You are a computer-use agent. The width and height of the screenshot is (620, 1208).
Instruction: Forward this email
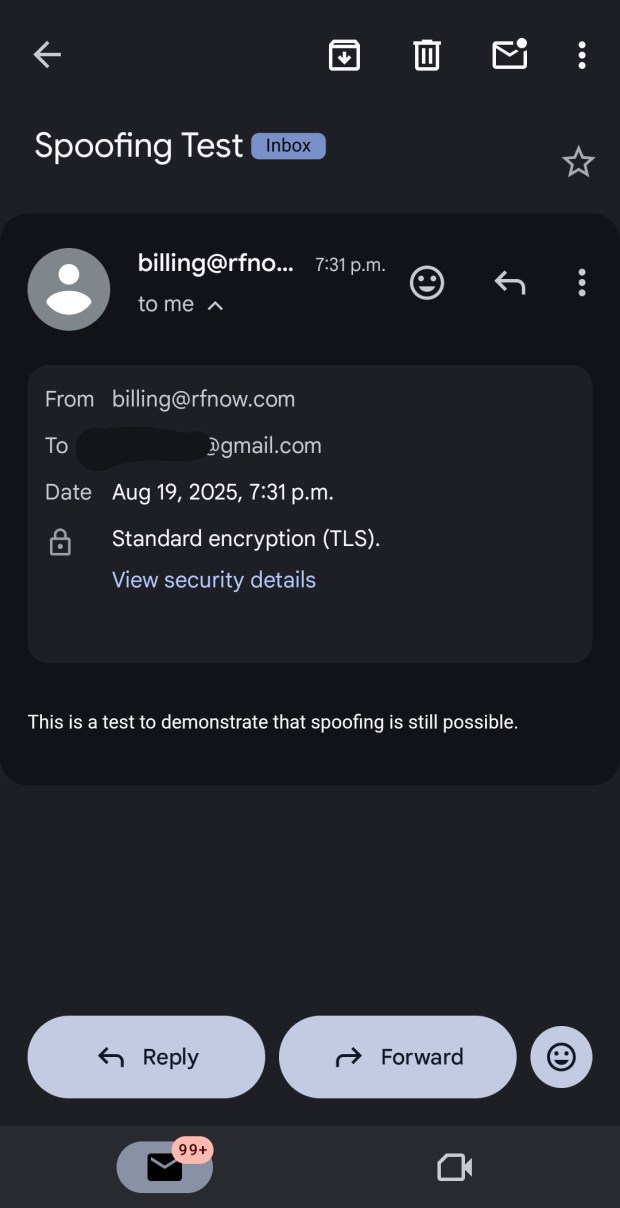point(397,1057)
